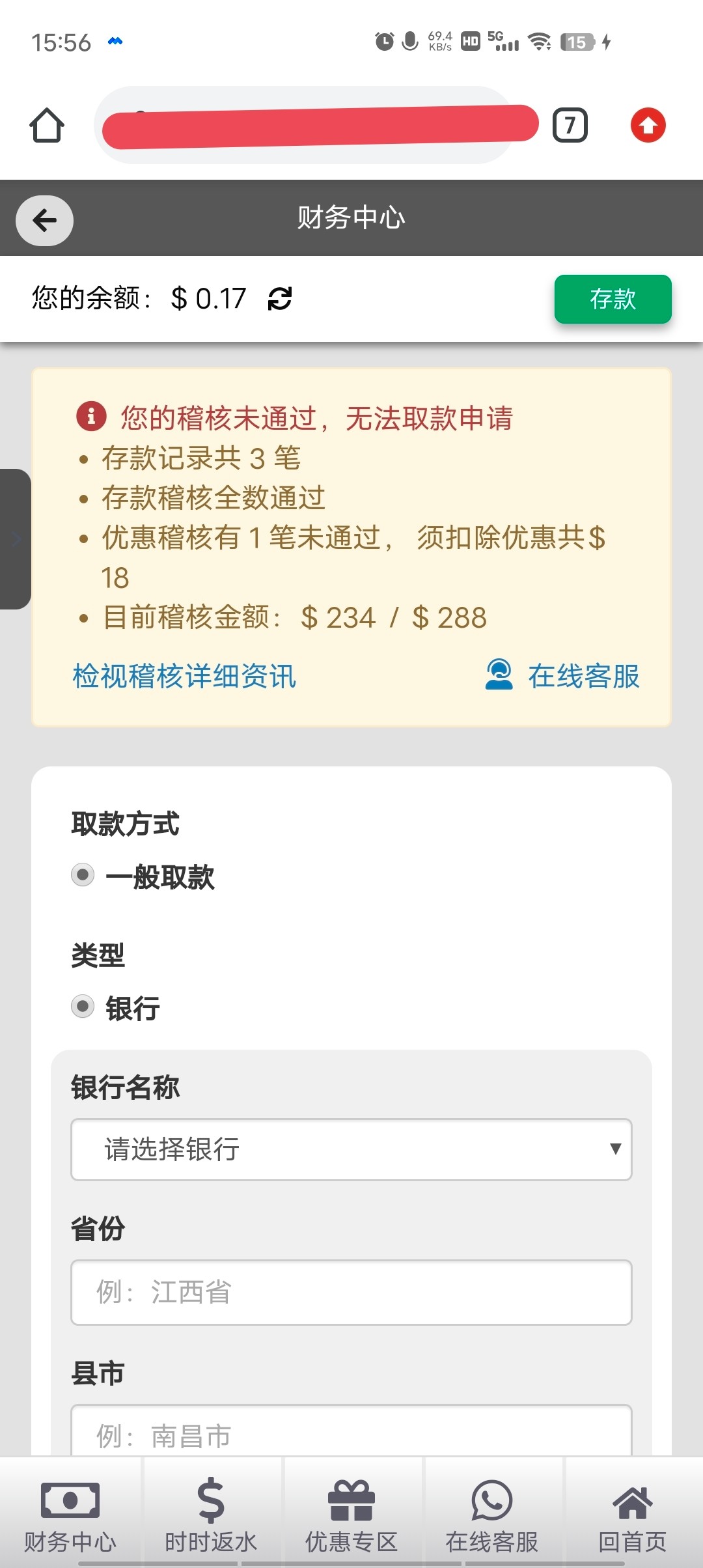The height and width of the screenshot is (1568, 703).
Task: Focus the 省份 input field
Action: point(351,1293)
